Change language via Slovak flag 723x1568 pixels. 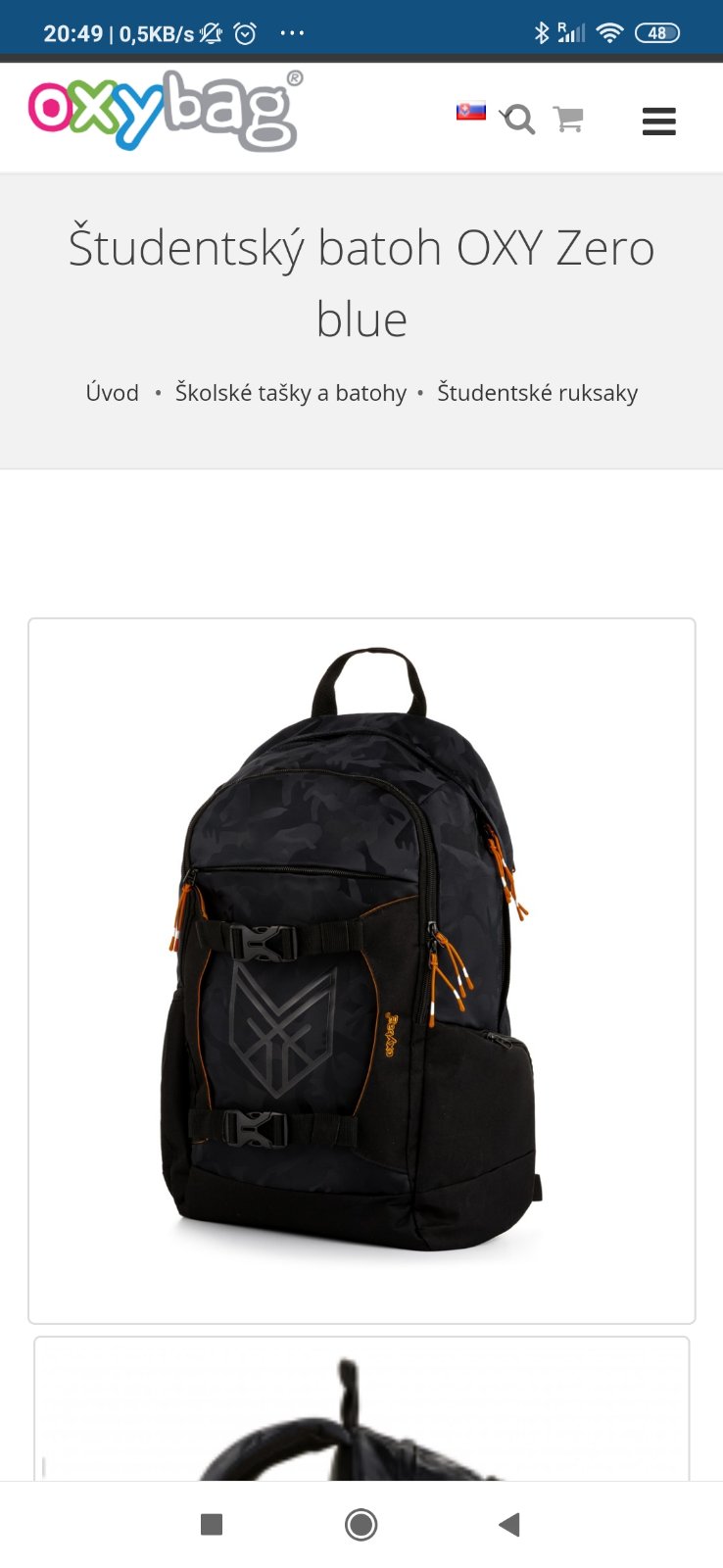tap(470, 112)
